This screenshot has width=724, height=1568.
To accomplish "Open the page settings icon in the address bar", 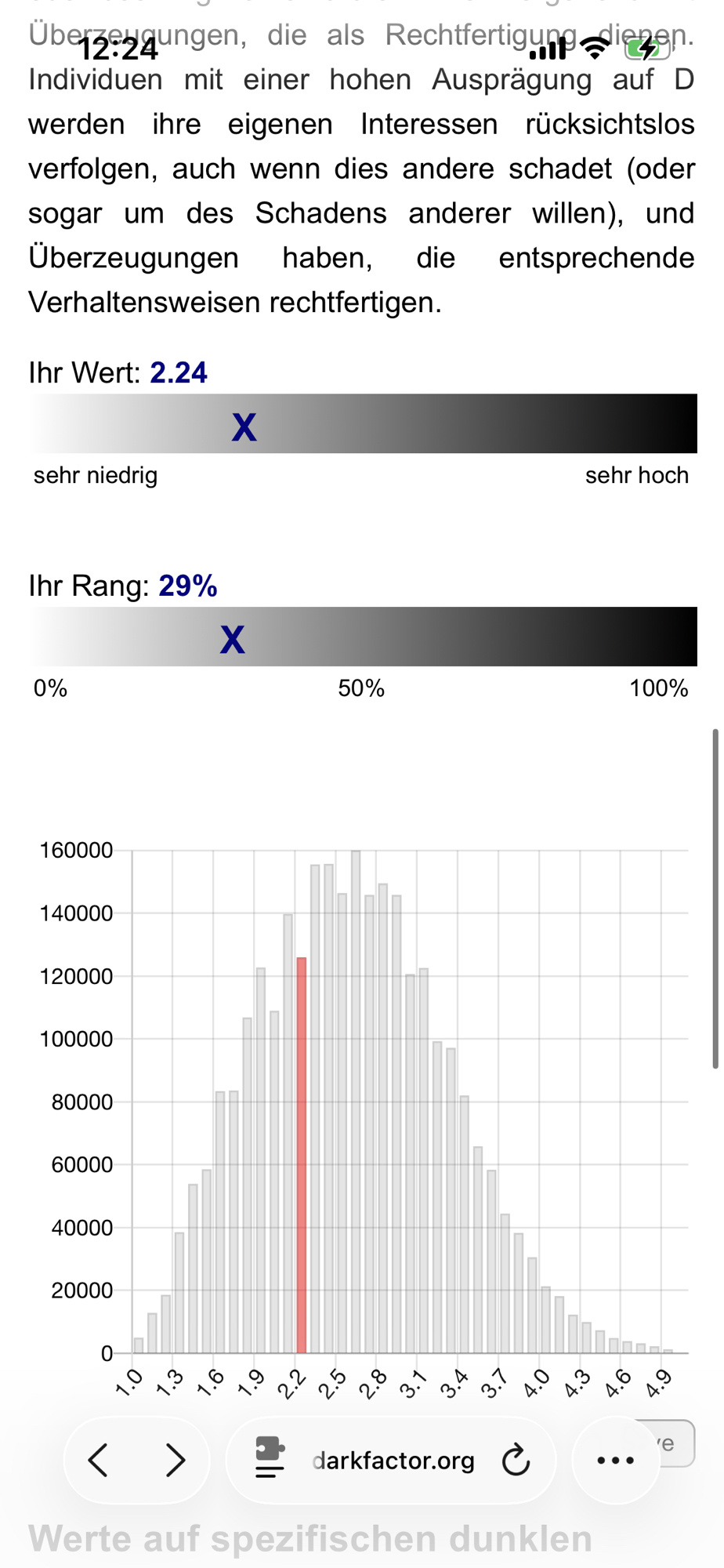I will (x=270, y=1458).
